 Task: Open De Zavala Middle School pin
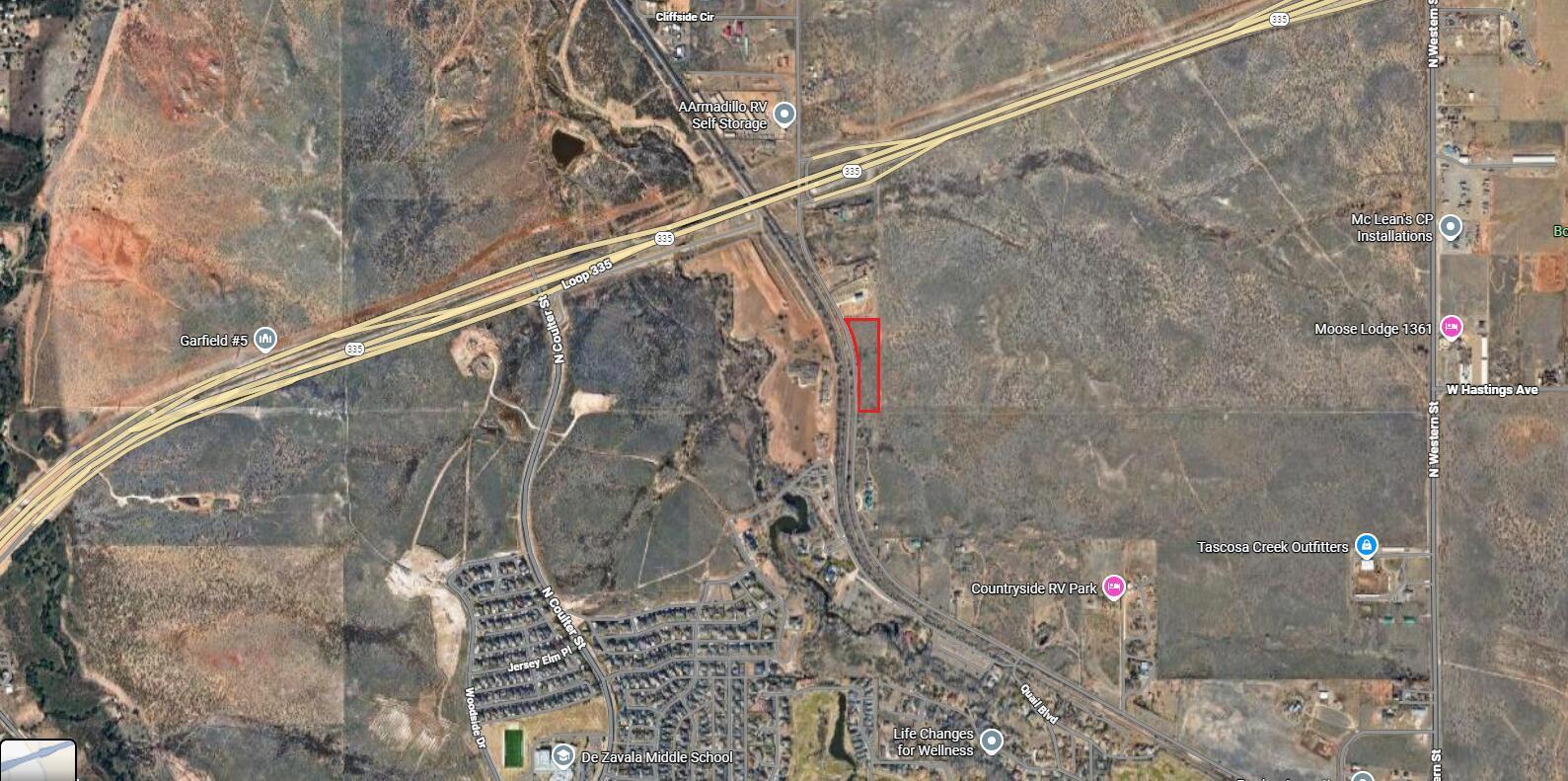[563, 756]
